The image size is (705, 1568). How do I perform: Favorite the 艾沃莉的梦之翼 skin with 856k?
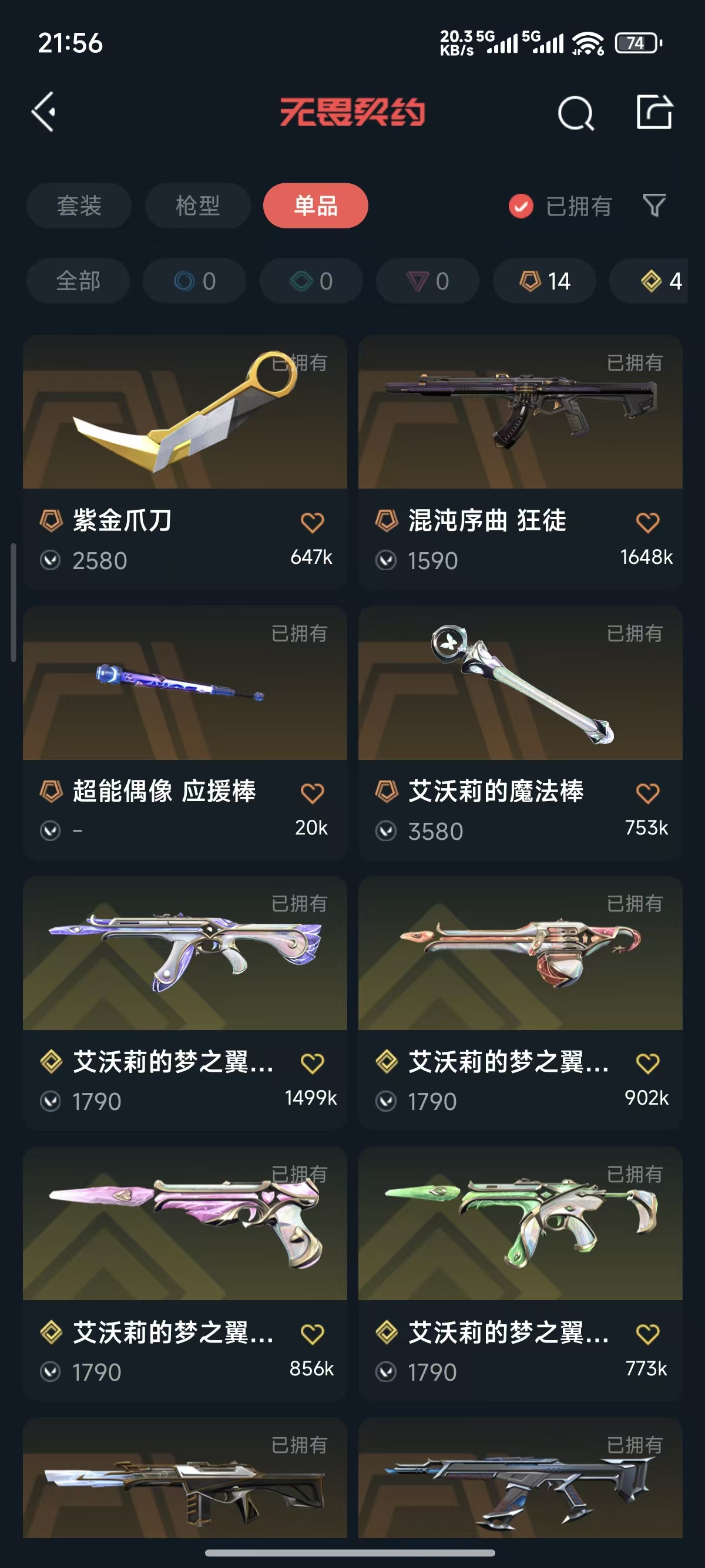tap(312, 1334)
